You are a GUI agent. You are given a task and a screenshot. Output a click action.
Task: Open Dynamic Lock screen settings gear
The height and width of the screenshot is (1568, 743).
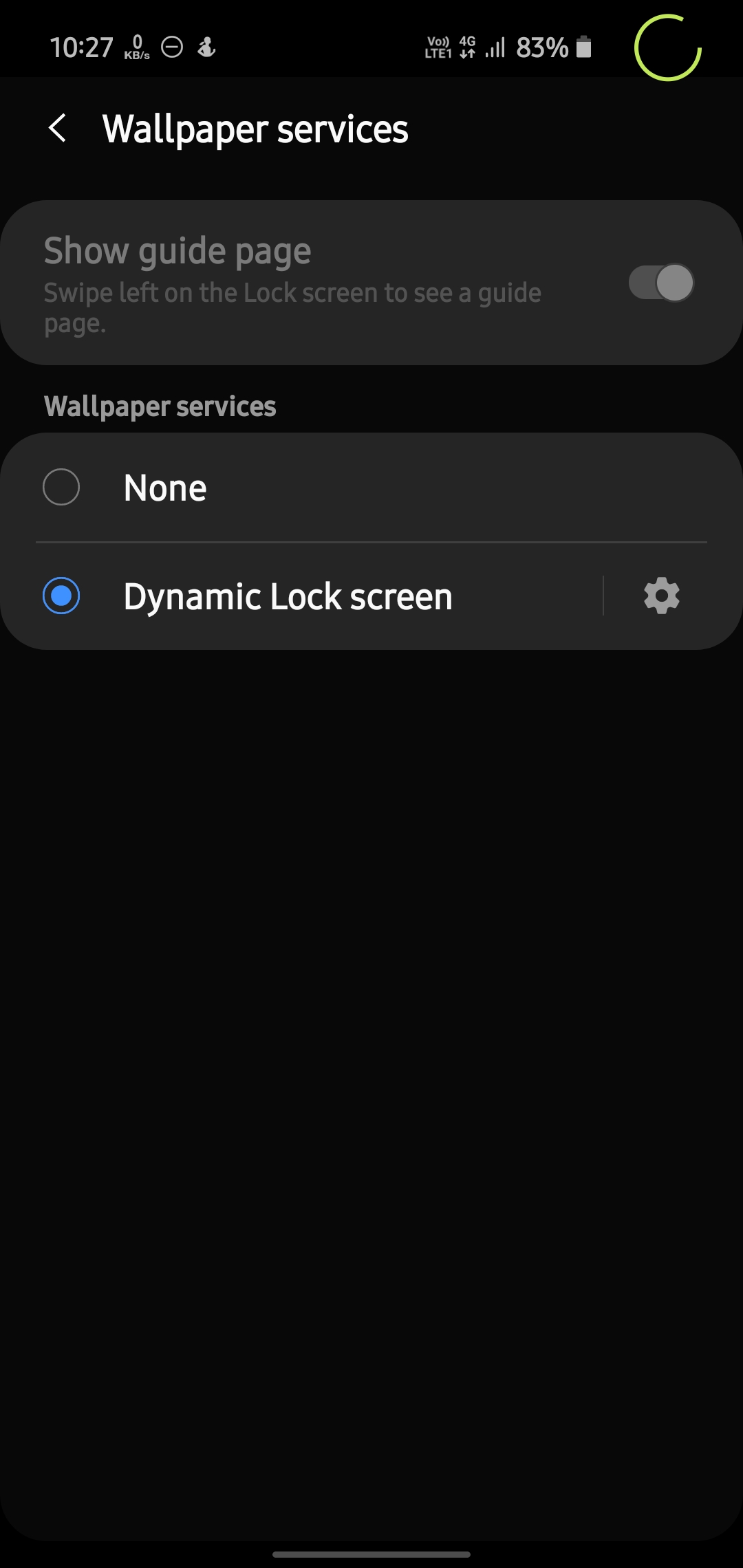(661, 596)
